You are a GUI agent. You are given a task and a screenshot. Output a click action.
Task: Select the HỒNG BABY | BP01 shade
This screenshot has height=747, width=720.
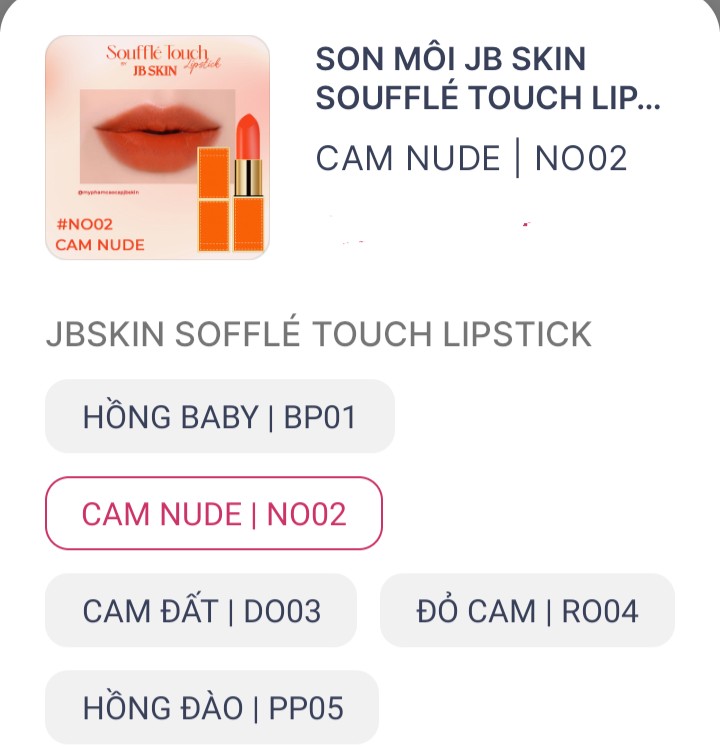(219, 416)
